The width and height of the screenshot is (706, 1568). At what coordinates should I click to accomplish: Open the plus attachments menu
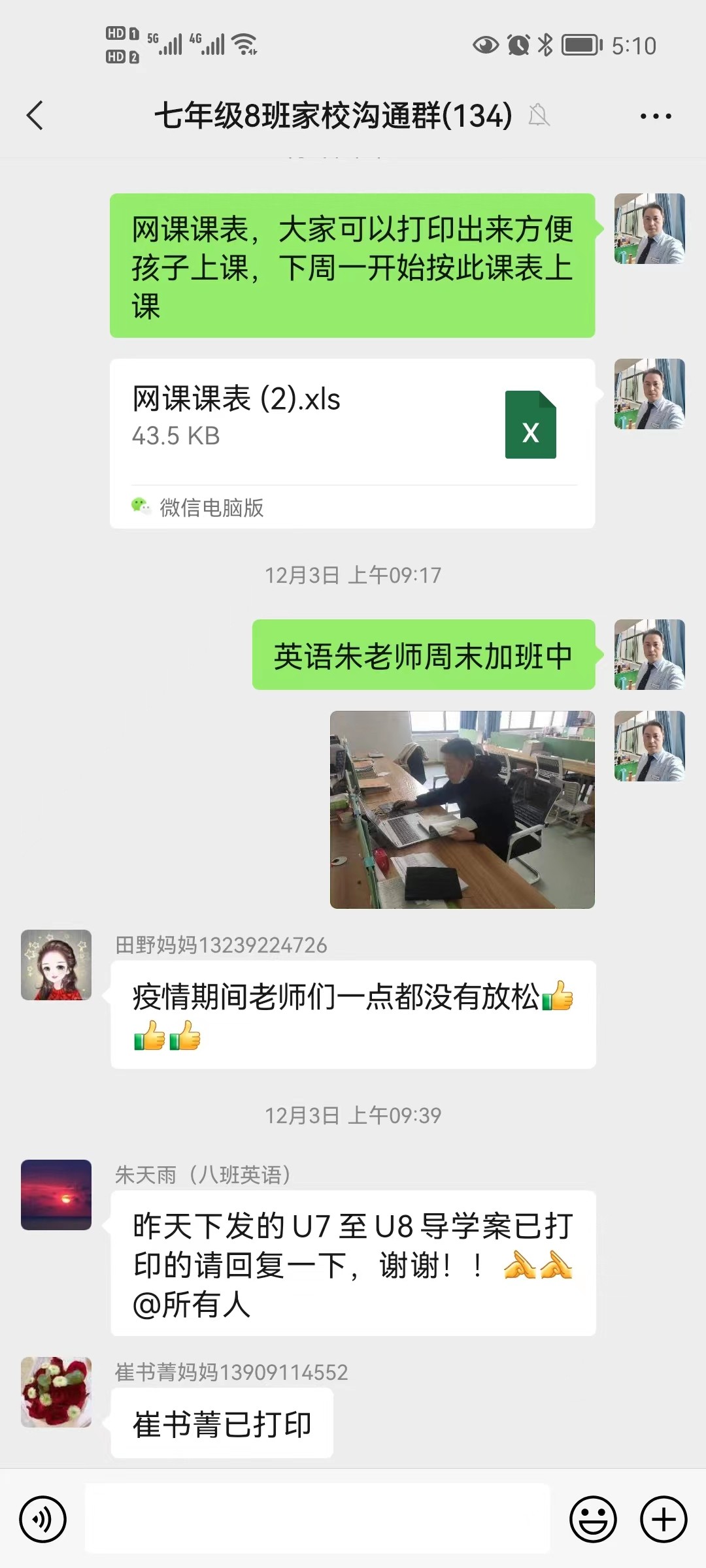click(x=664, y=1520)
